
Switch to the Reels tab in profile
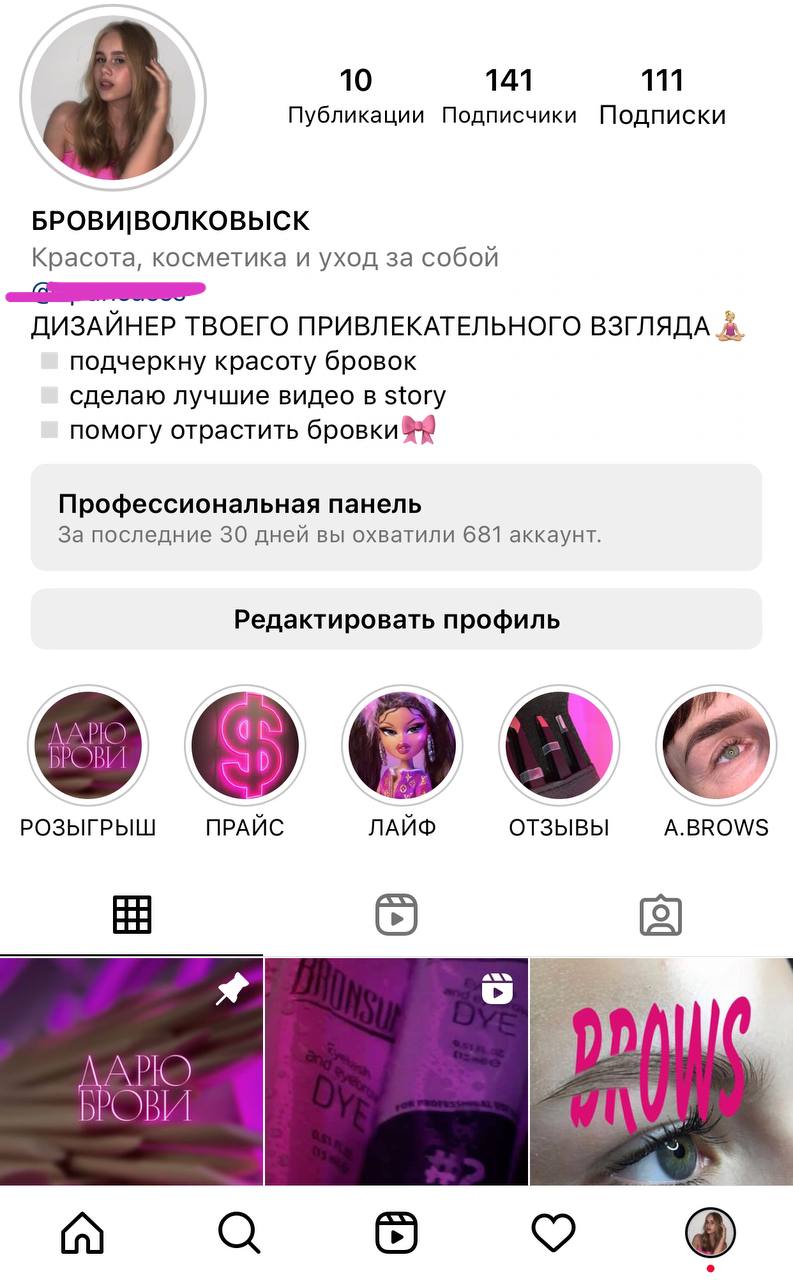coord(396,914)
